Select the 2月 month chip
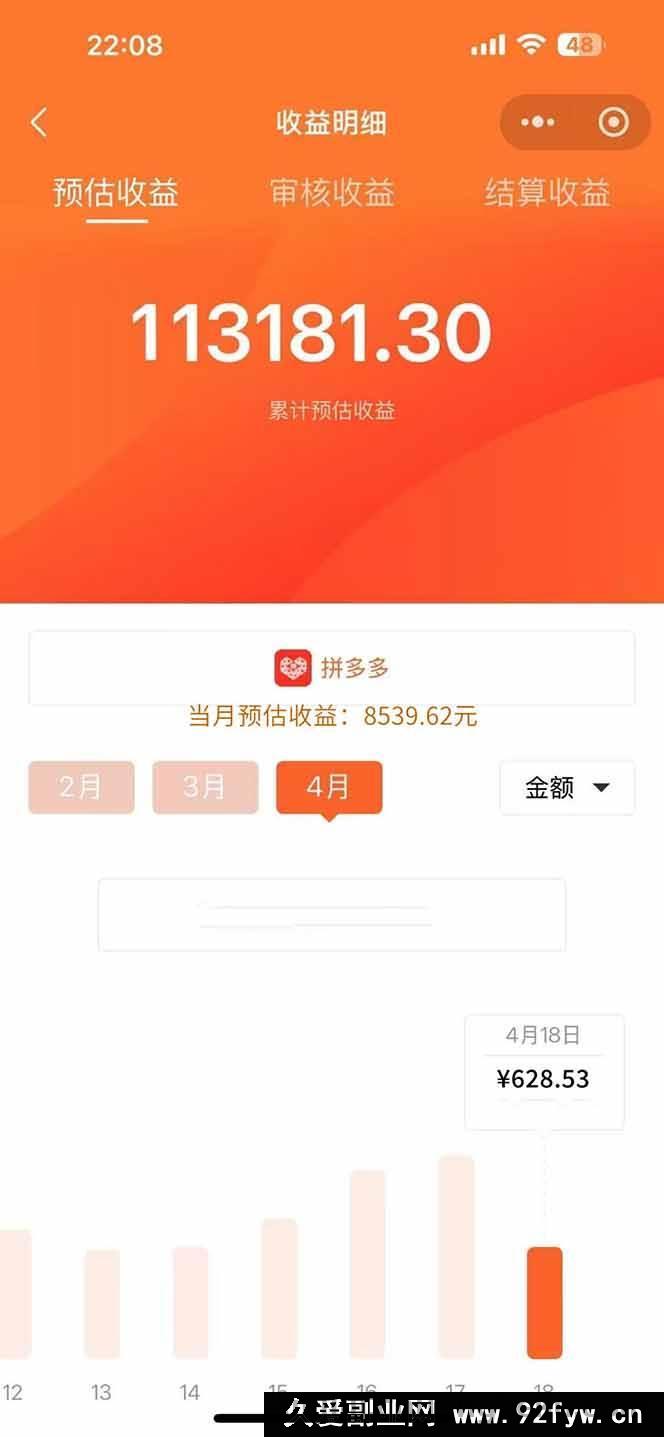The image size is (664, 1437). (x=81, y=787)
